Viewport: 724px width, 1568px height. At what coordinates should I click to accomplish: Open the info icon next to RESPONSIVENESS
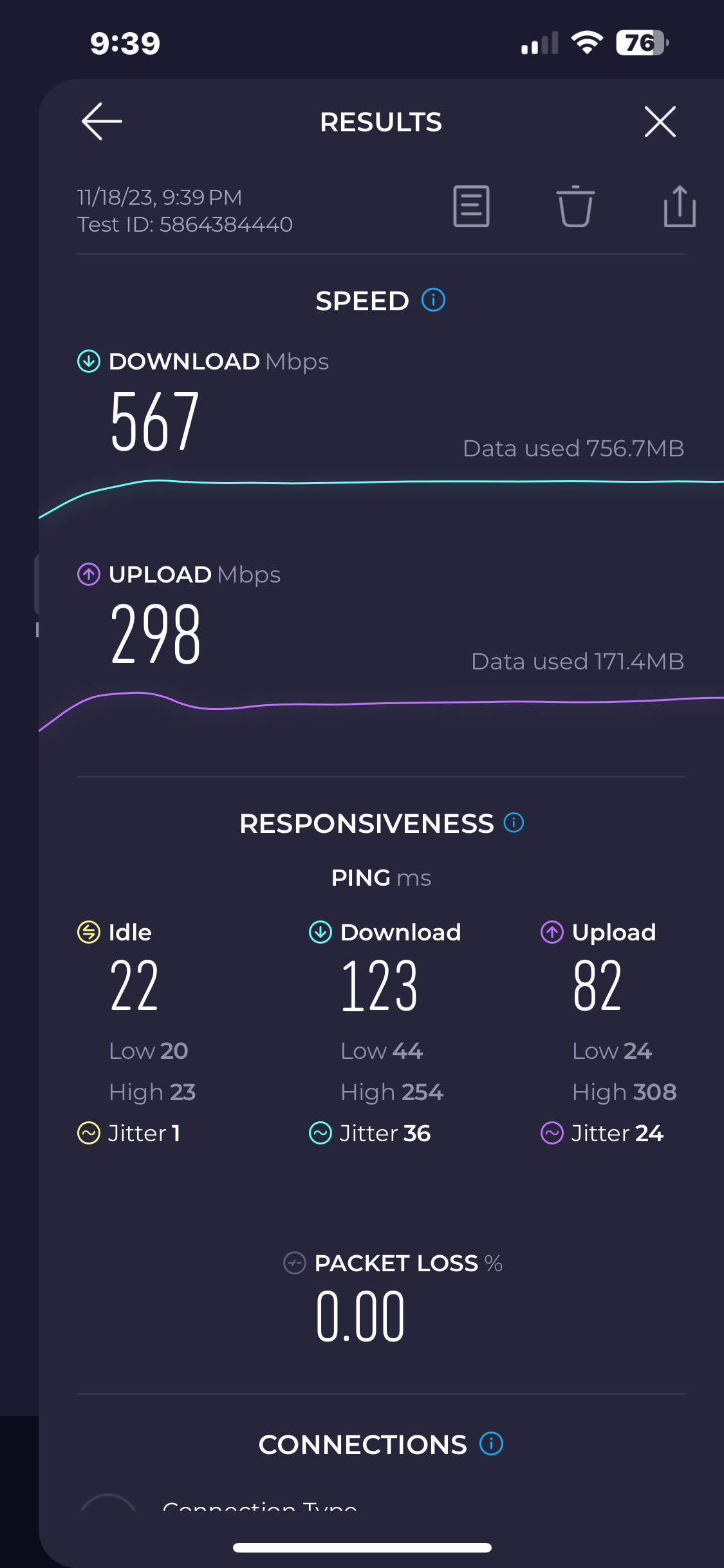coord(514,823)
